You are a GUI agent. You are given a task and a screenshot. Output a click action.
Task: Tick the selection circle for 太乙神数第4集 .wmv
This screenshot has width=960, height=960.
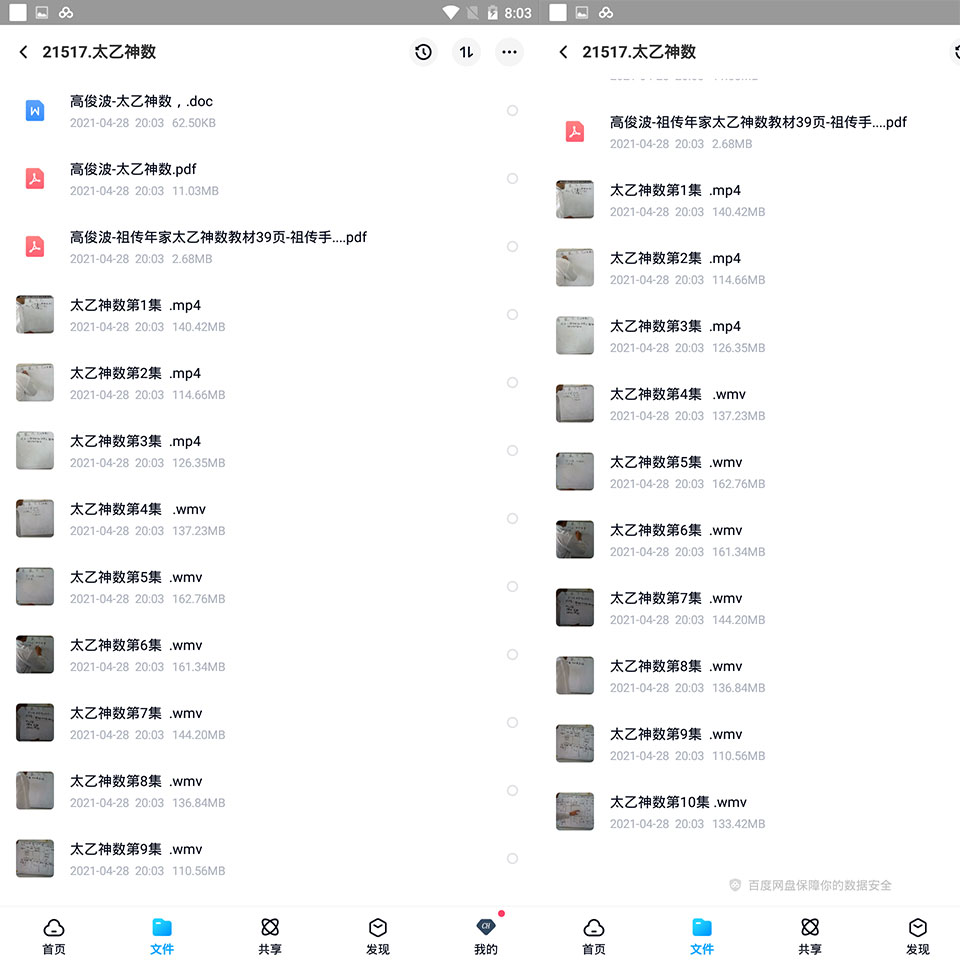[512, 518]
